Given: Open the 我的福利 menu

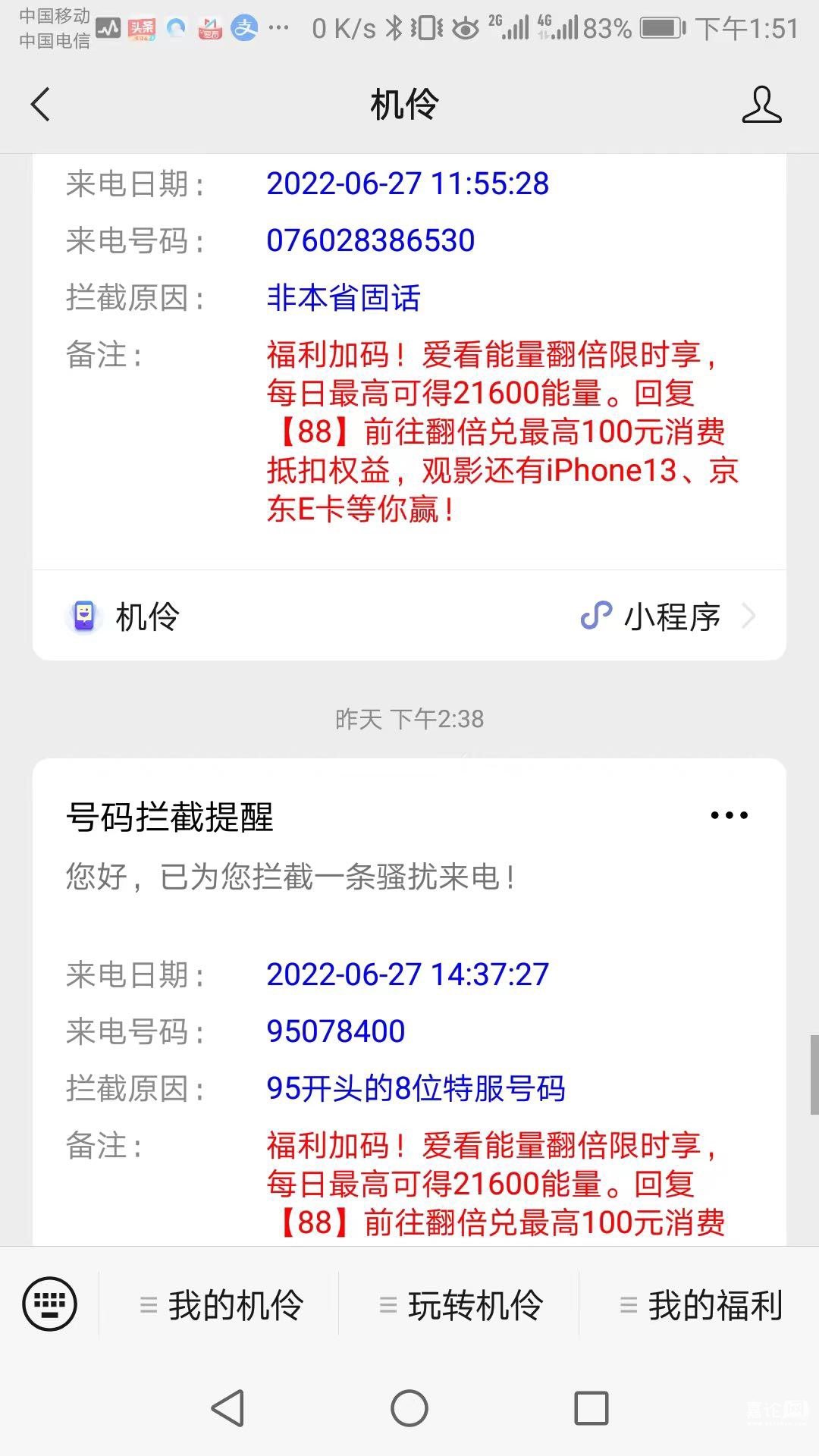Looking at the screenshot, I should click(700, 1305).
